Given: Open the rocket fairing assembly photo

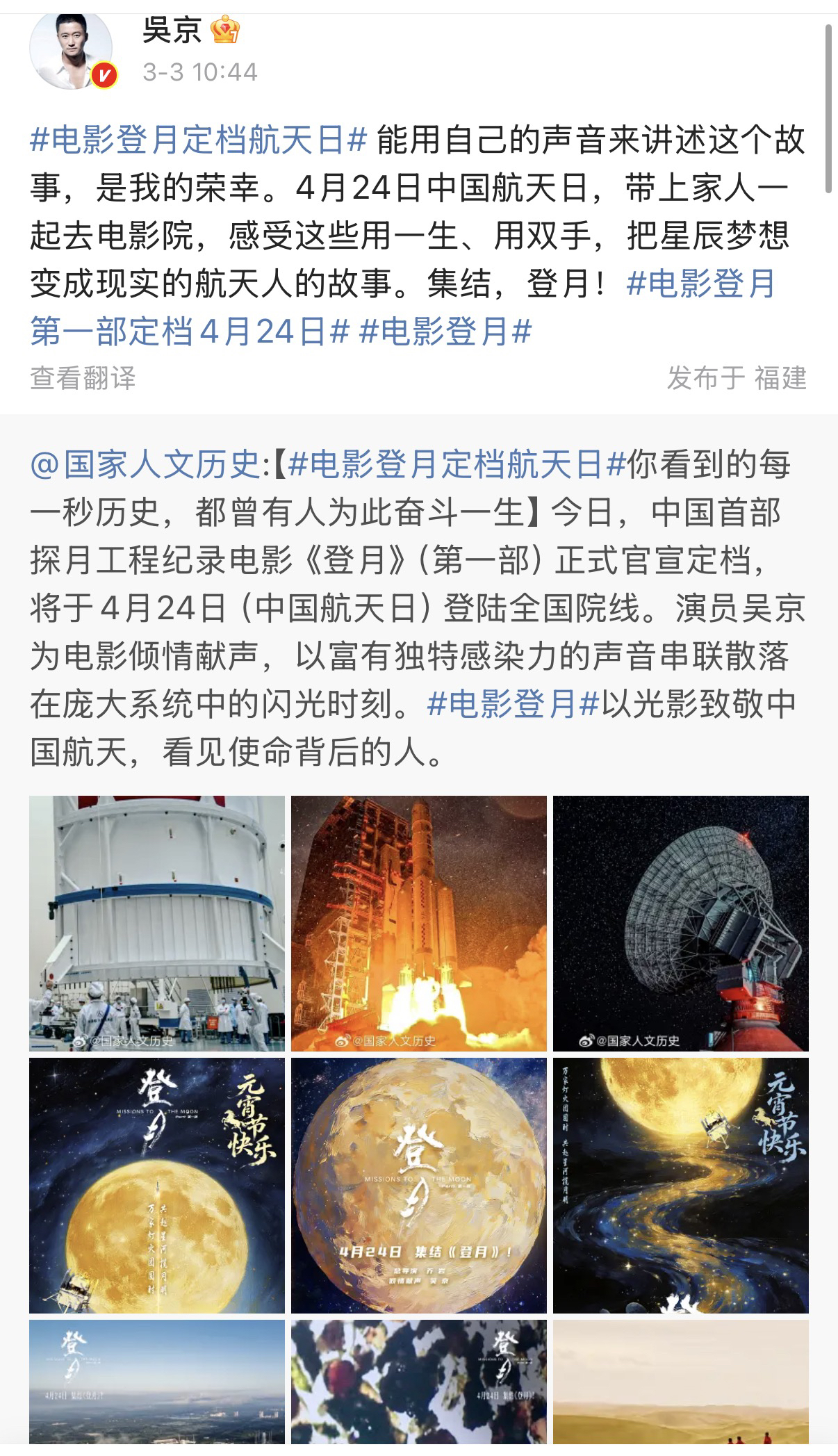Looking at the screenshot, I should coord(157,923).
